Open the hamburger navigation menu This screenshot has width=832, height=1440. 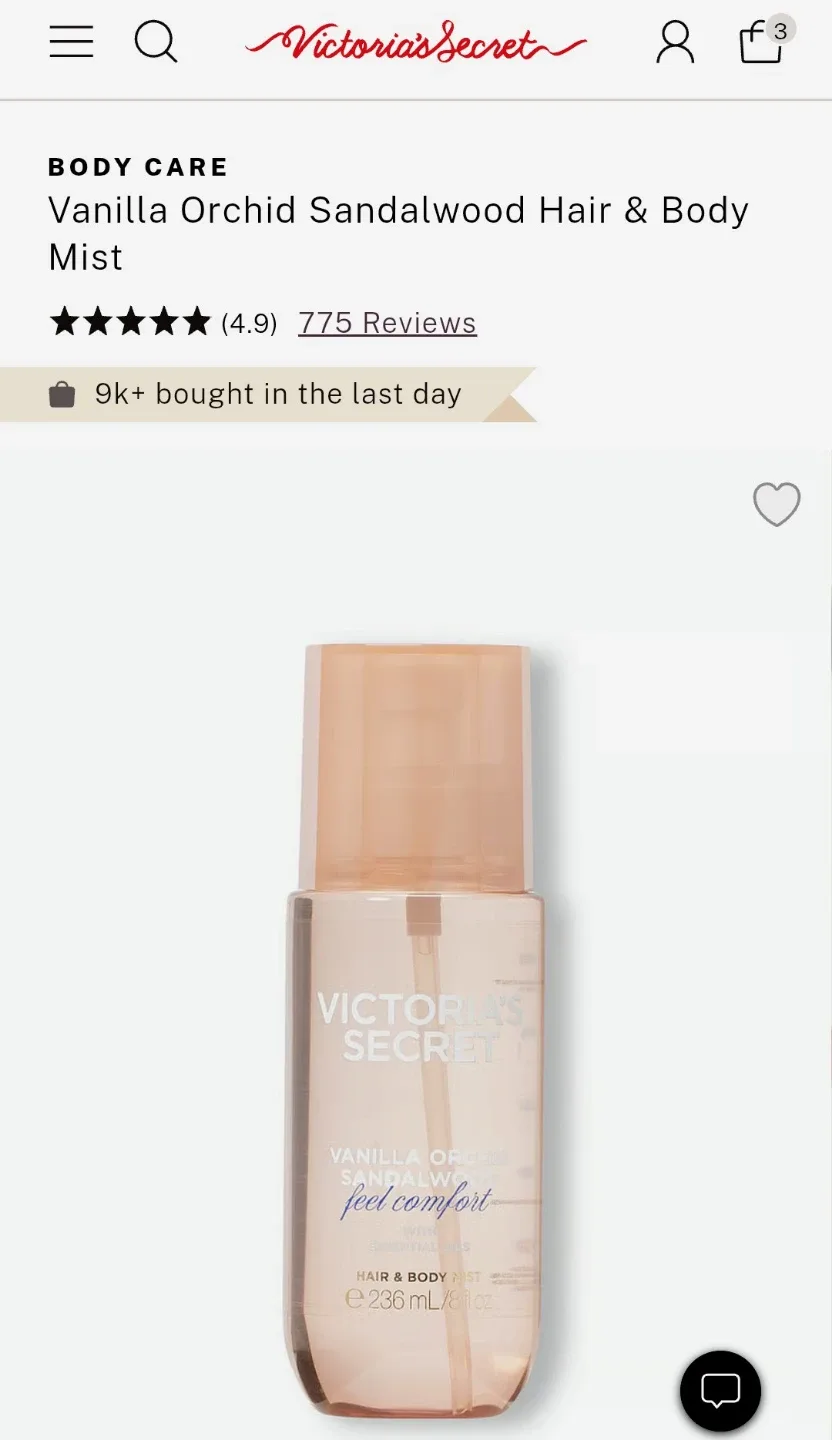pos(71,42)
